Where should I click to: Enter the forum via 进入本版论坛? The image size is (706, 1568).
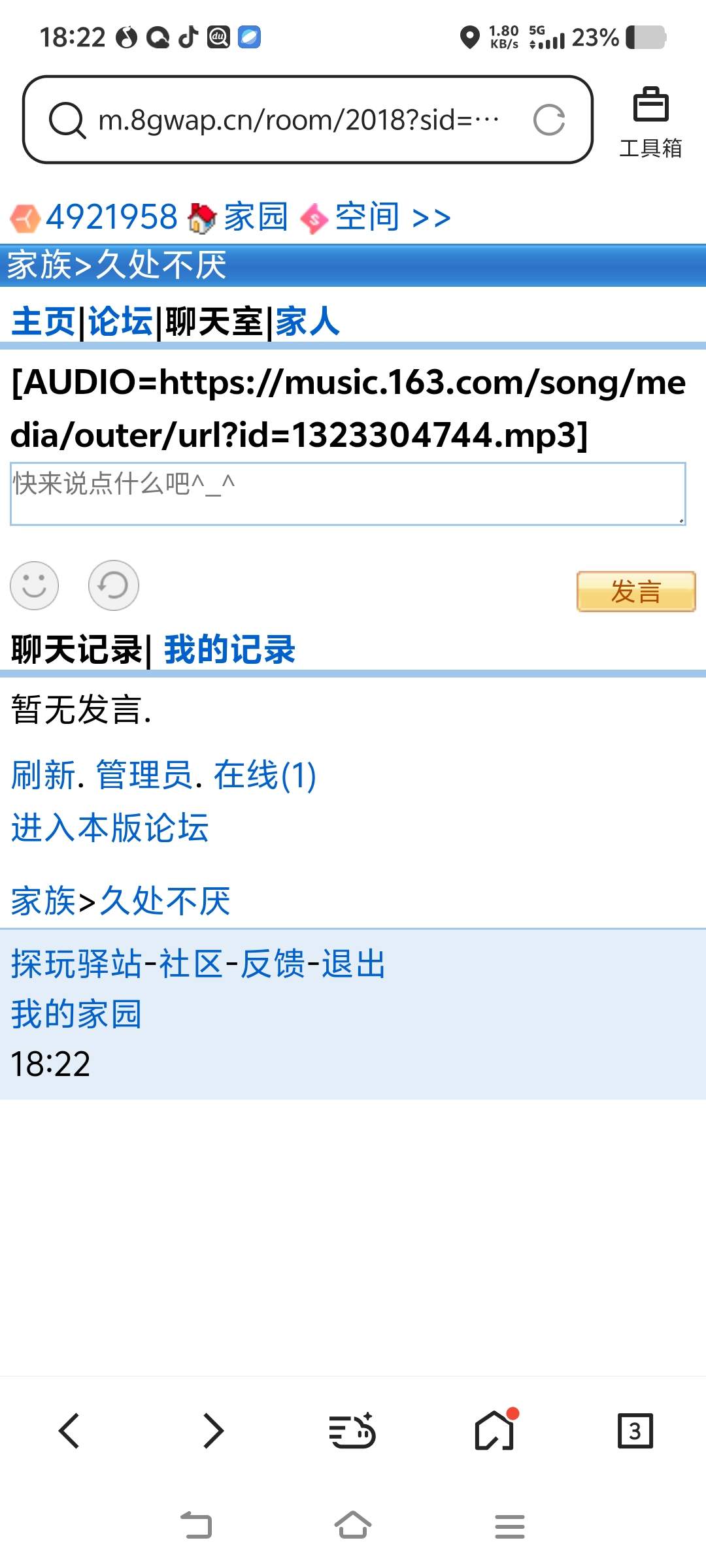110,828
